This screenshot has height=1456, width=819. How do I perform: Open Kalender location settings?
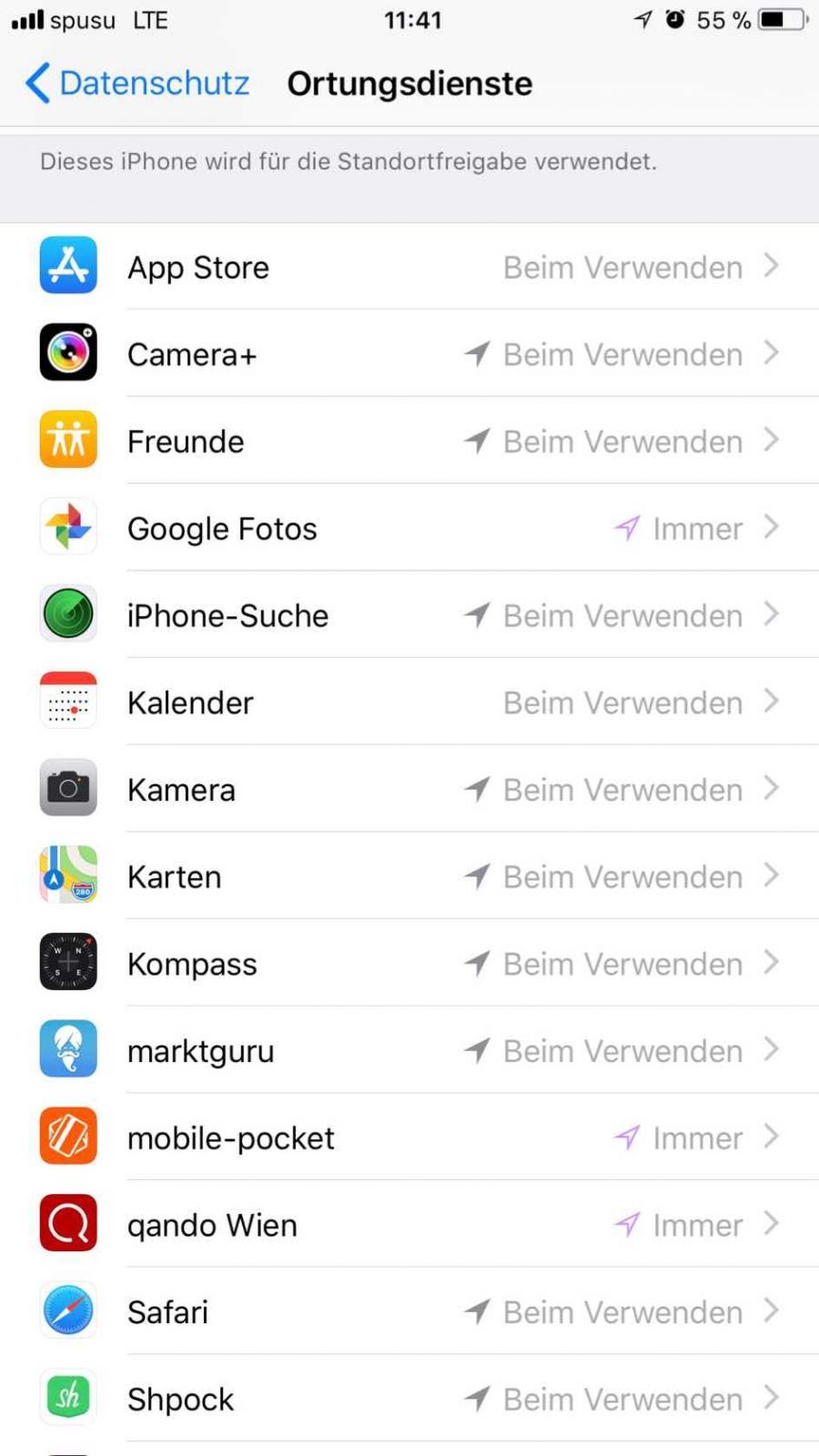(409, 703)
